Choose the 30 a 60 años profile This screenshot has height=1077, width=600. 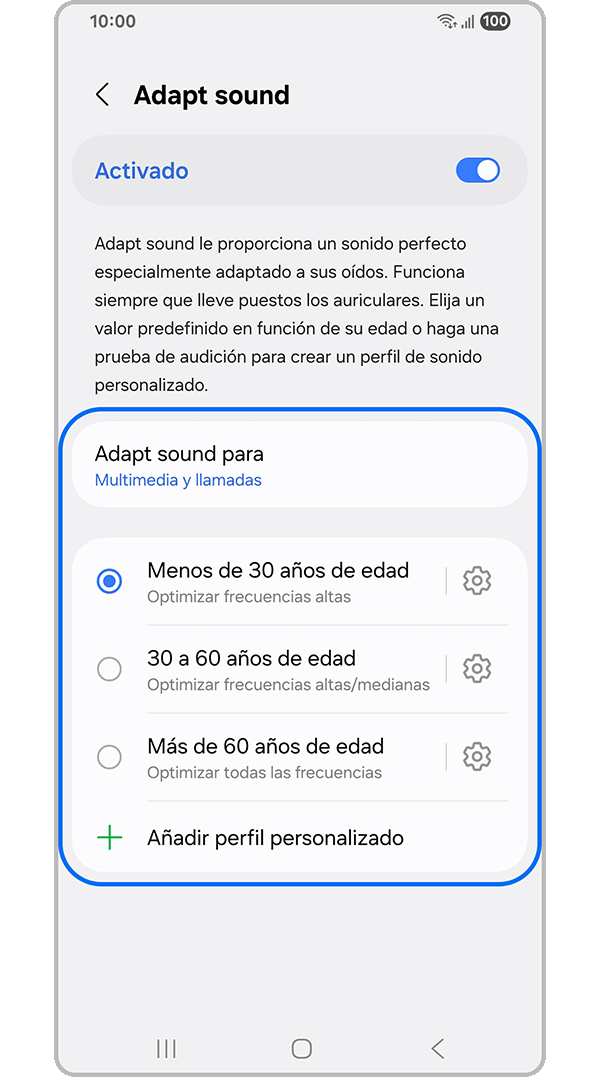109,669
